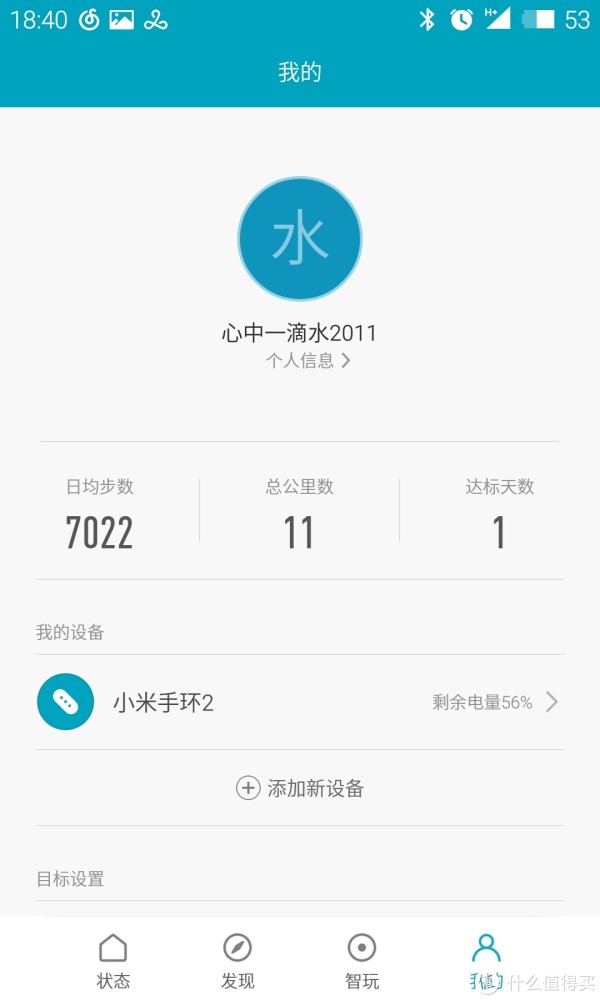
Task: Switch to the 智玩 tab
Action: pos(362,961)
